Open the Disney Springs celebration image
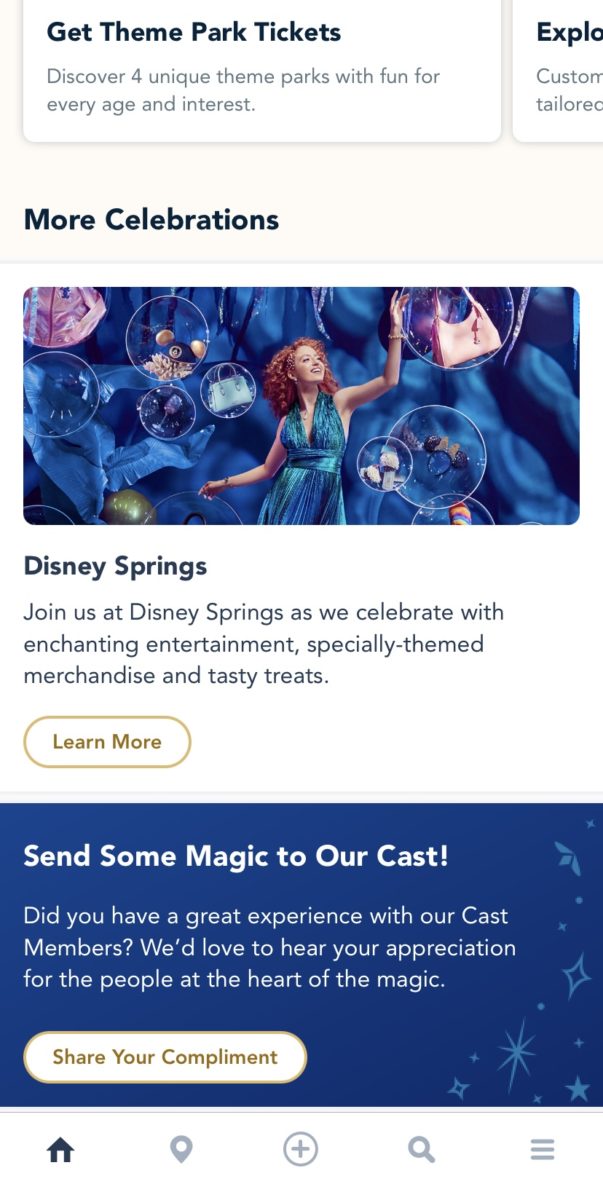The width and height of the screenshot is (603, 1200). pos(301,405)
